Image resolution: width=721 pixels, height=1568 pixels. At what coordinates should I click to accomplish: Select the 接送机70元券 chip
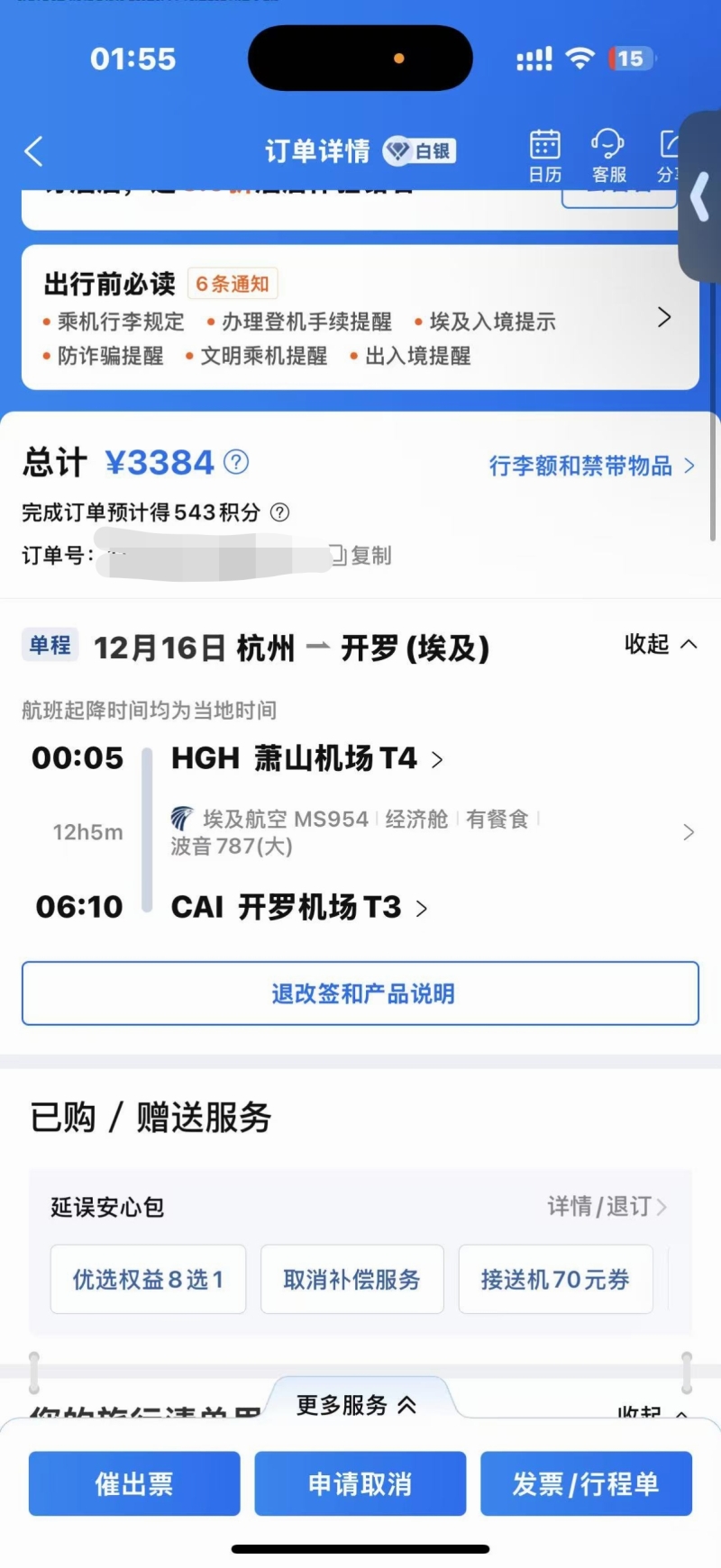555,1279
